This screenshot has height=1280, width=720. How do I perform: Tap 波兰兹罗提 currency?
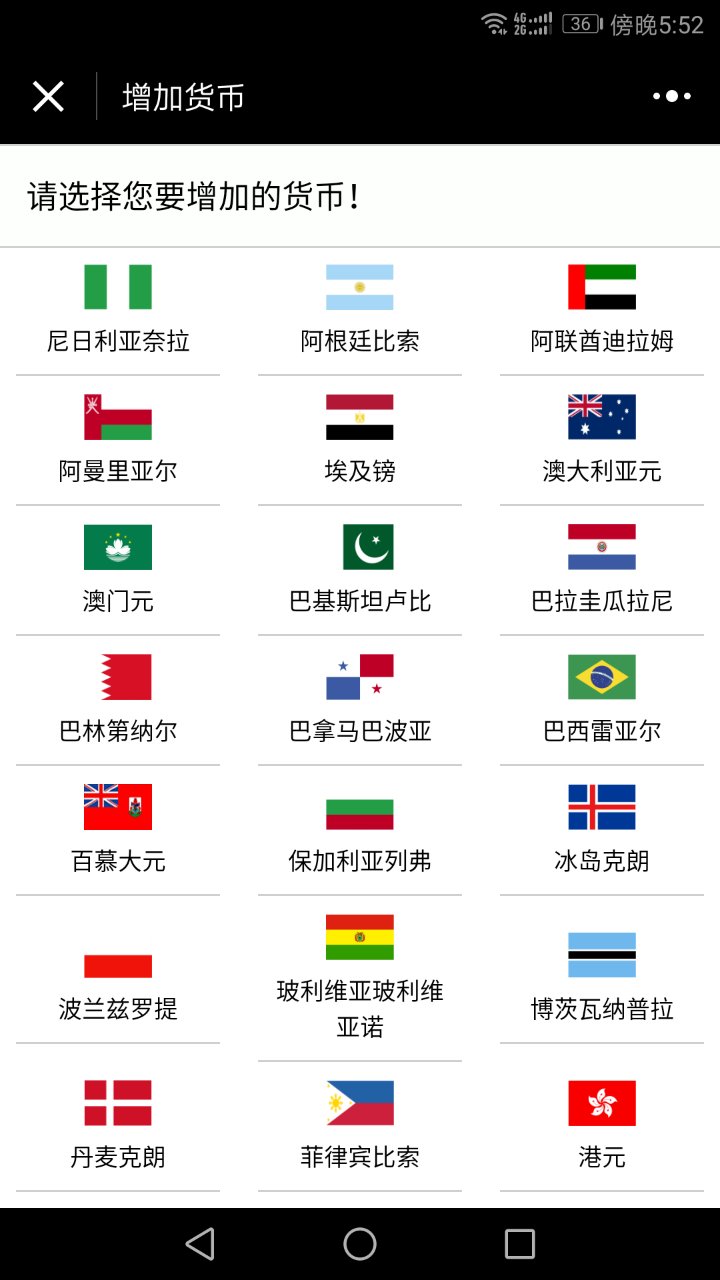click(x=118, y=987)
